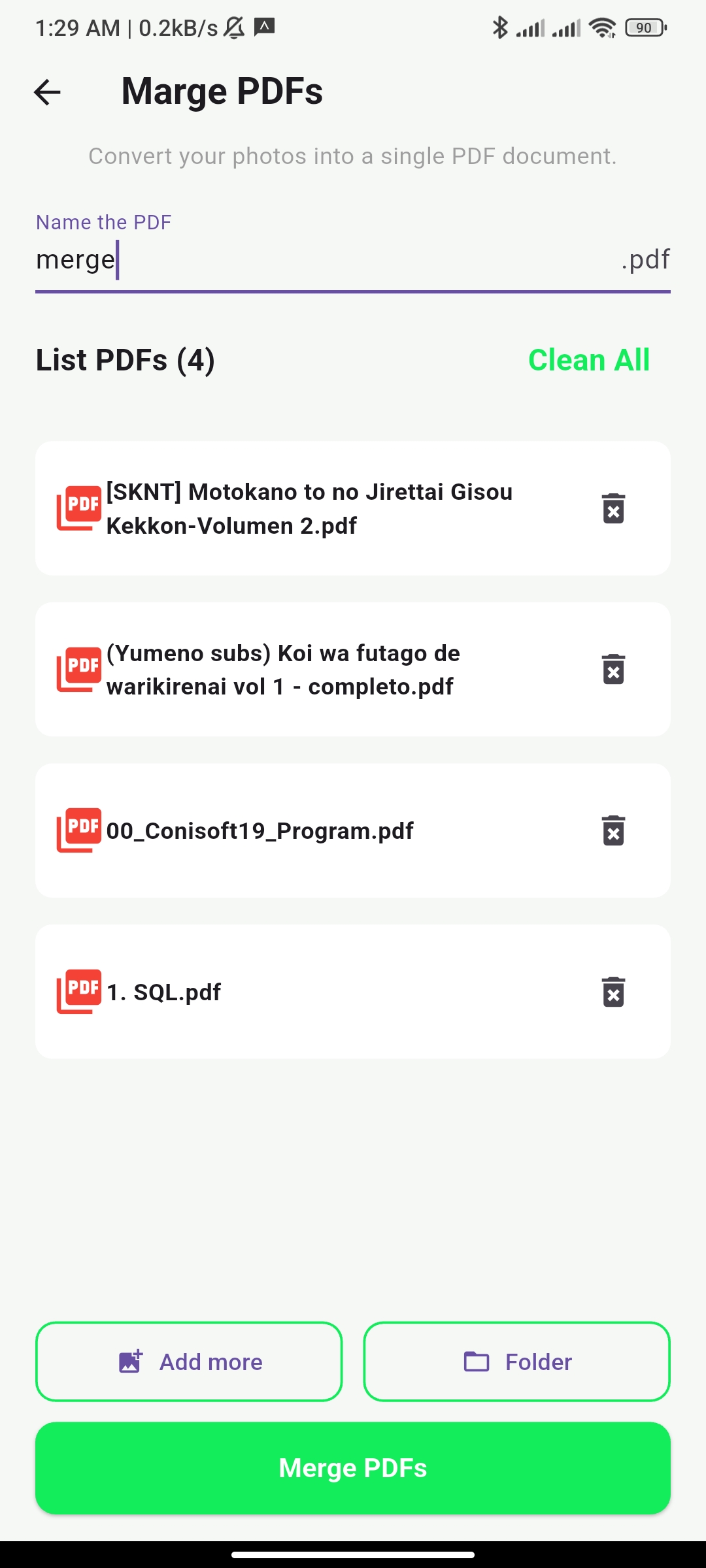Start merging with the Merge PDFs button
Image resolution: width=706 pixels, height=1568 pixels.
pos(353,1468)
